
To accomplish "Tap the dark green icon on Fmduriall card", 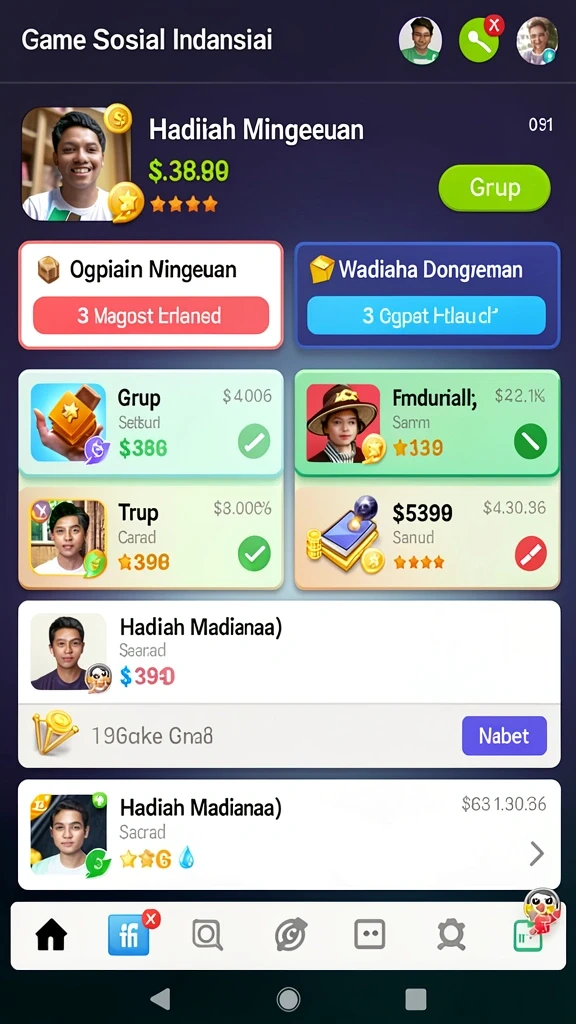I will [x=530, y=442].
